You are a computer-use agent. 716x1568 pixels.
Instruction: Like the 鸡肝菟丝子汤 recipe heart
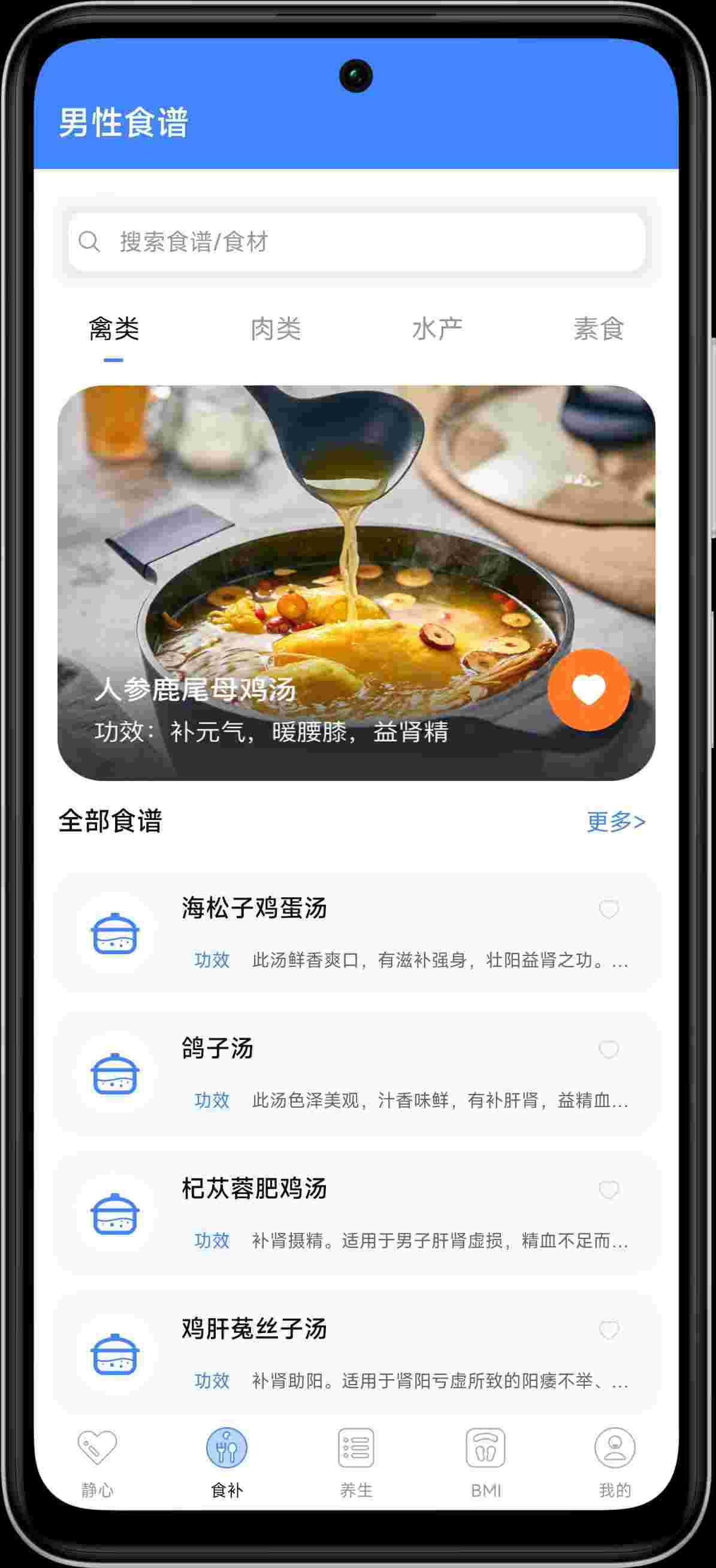click(x=609, y=1330)
